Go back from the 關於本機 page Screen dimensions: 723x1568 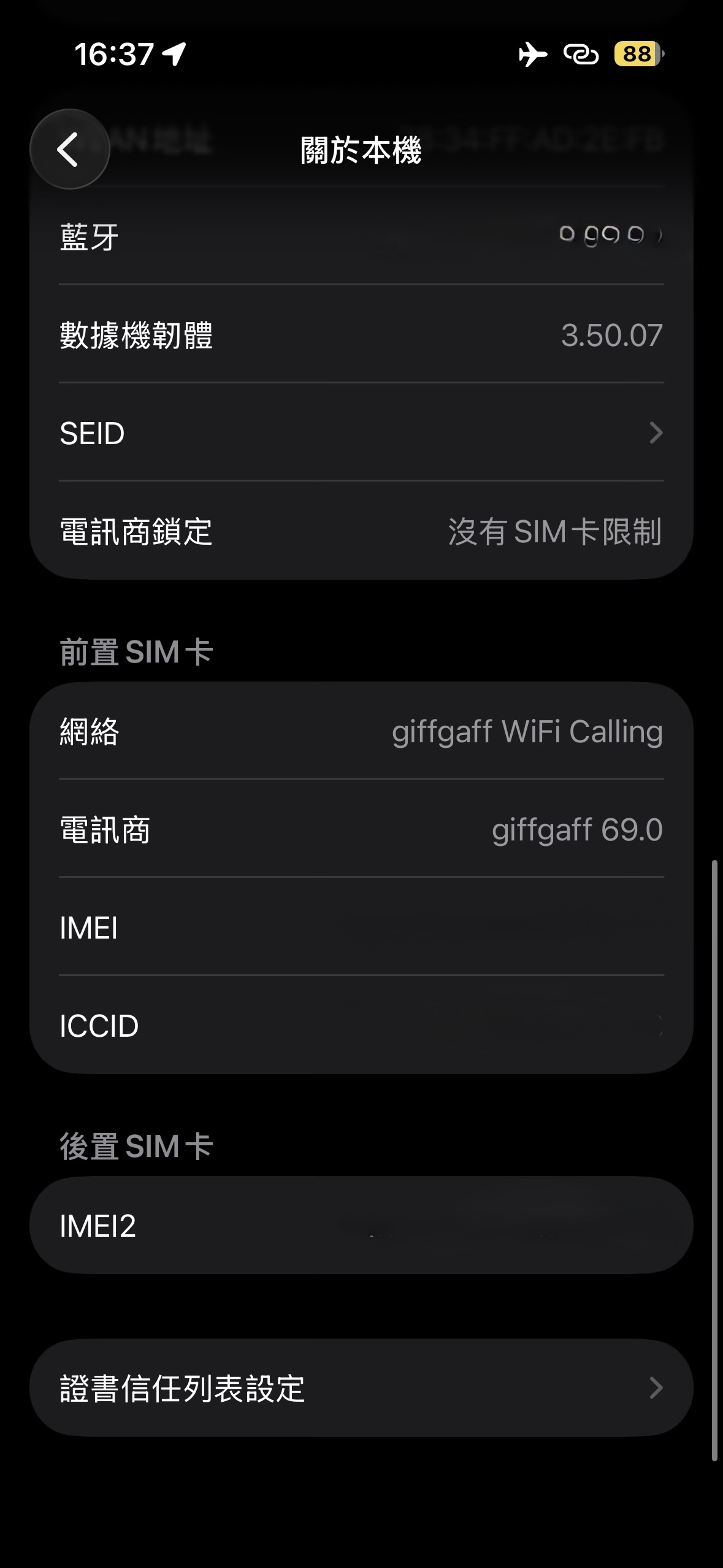69,149
